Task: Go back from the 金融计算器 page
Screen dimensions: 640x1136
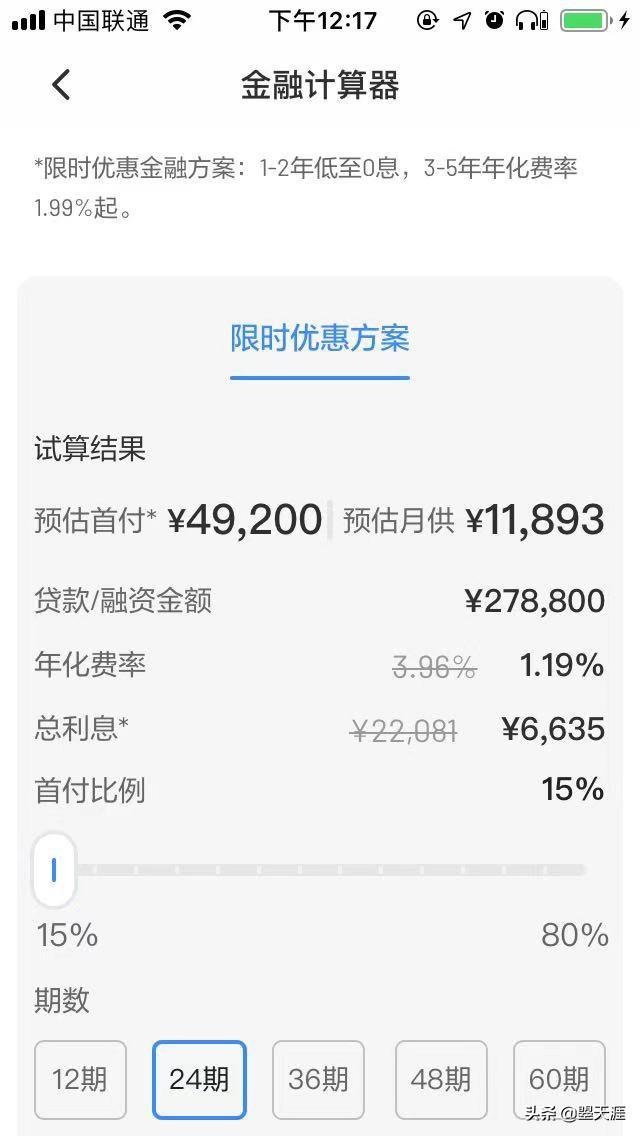Action: tap(61, 85)
